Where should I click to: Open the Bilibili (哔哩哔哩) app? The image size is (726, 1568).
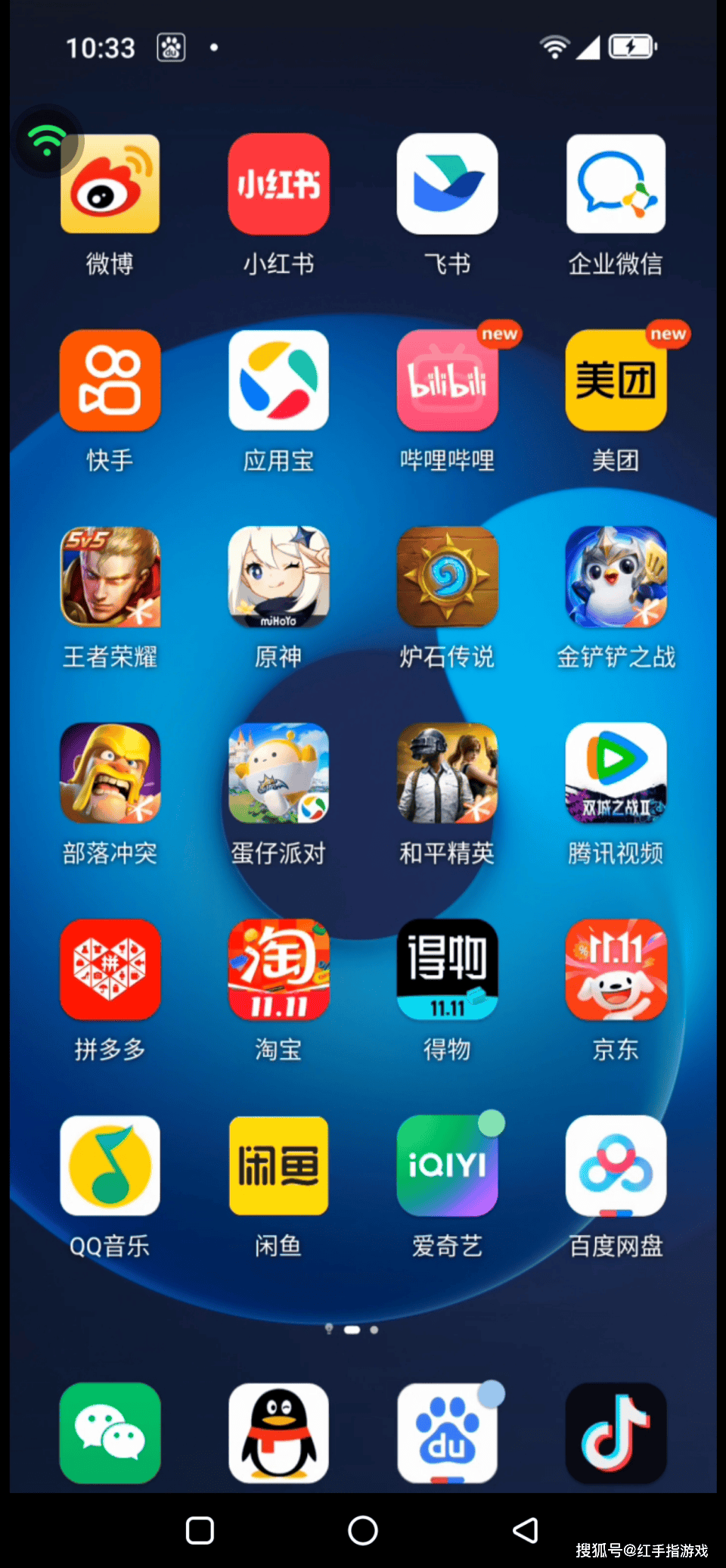tap(447, 380)
